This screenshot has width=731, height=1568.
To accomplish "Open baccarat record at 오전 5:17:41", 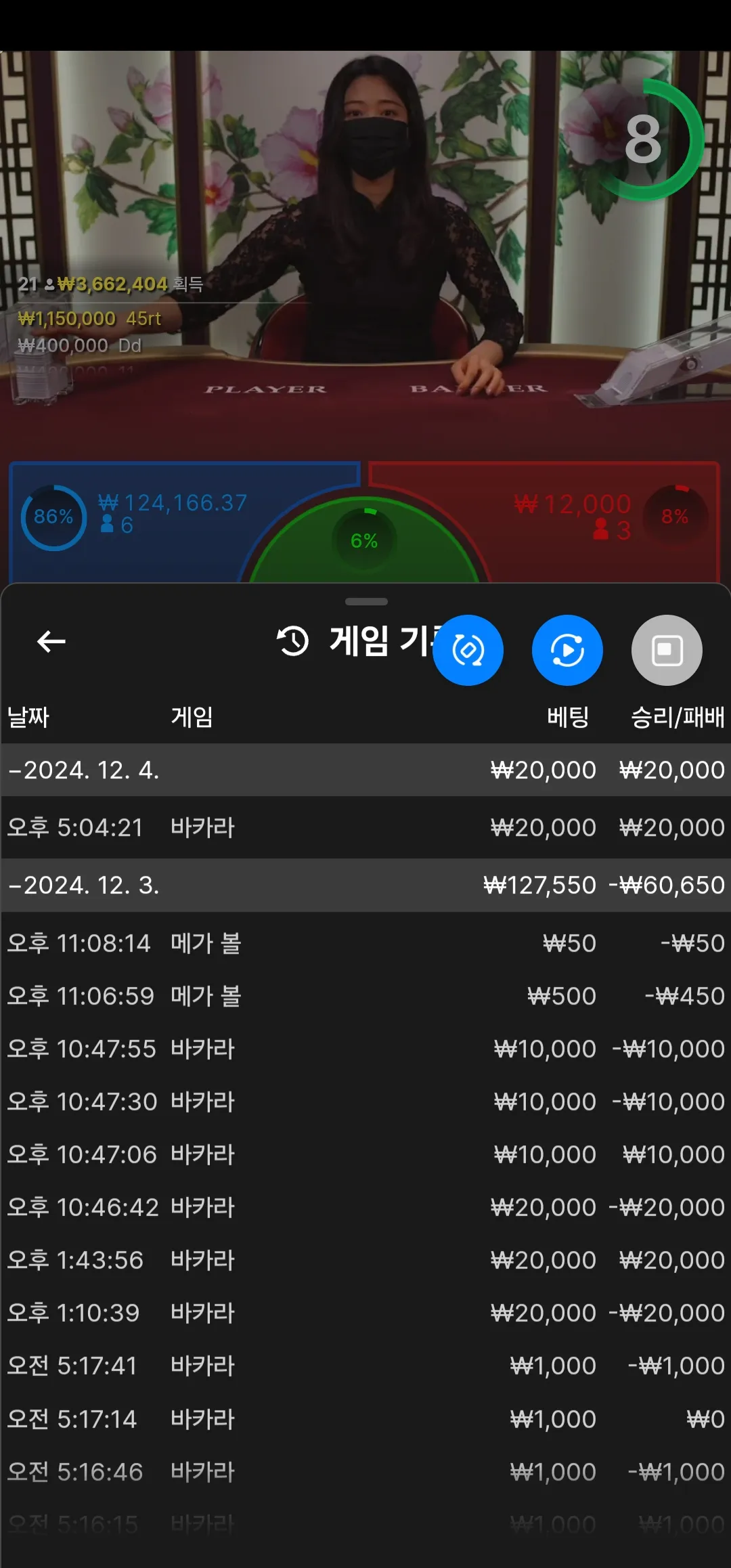I will point(365,1366).
